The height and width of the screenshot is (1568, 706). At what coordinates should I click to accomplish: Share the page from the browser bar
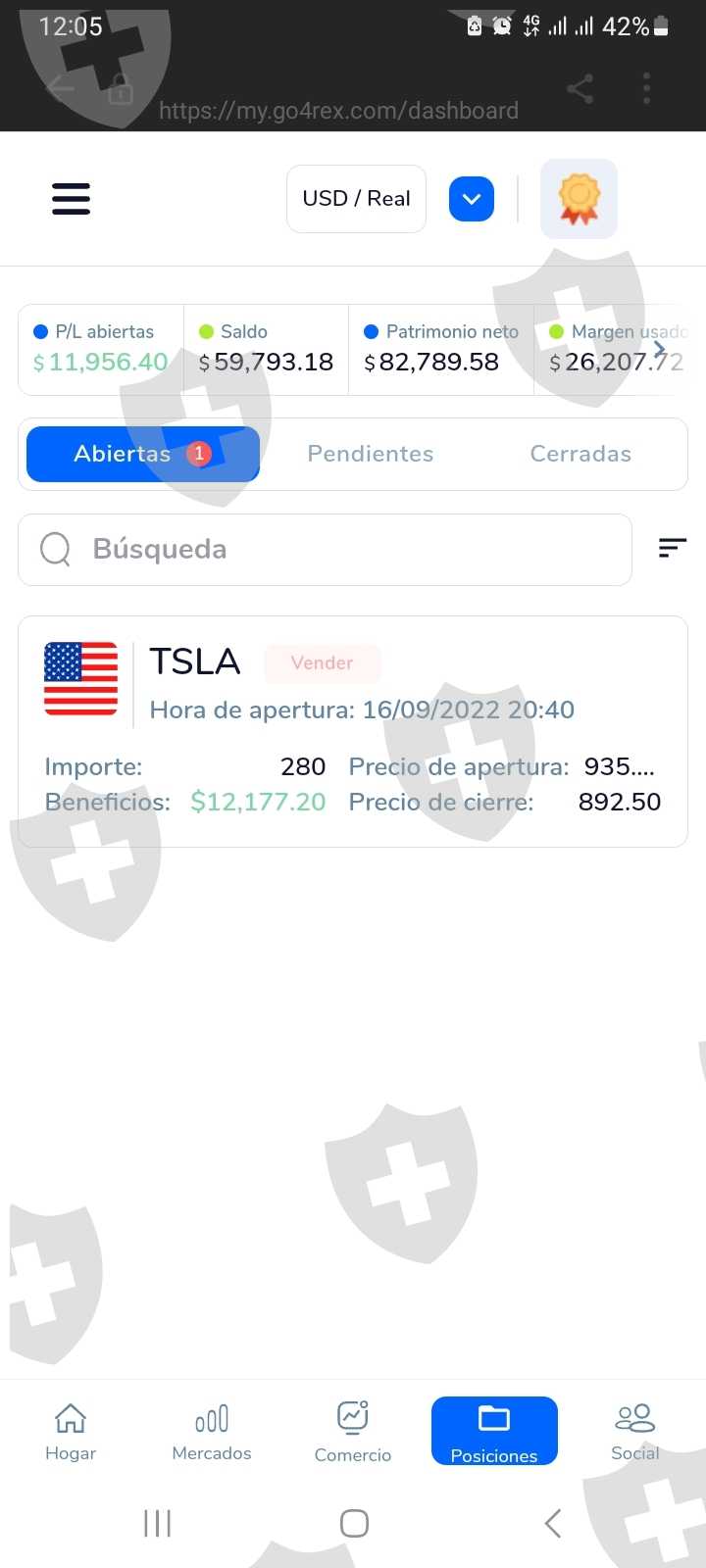[580, 89]
